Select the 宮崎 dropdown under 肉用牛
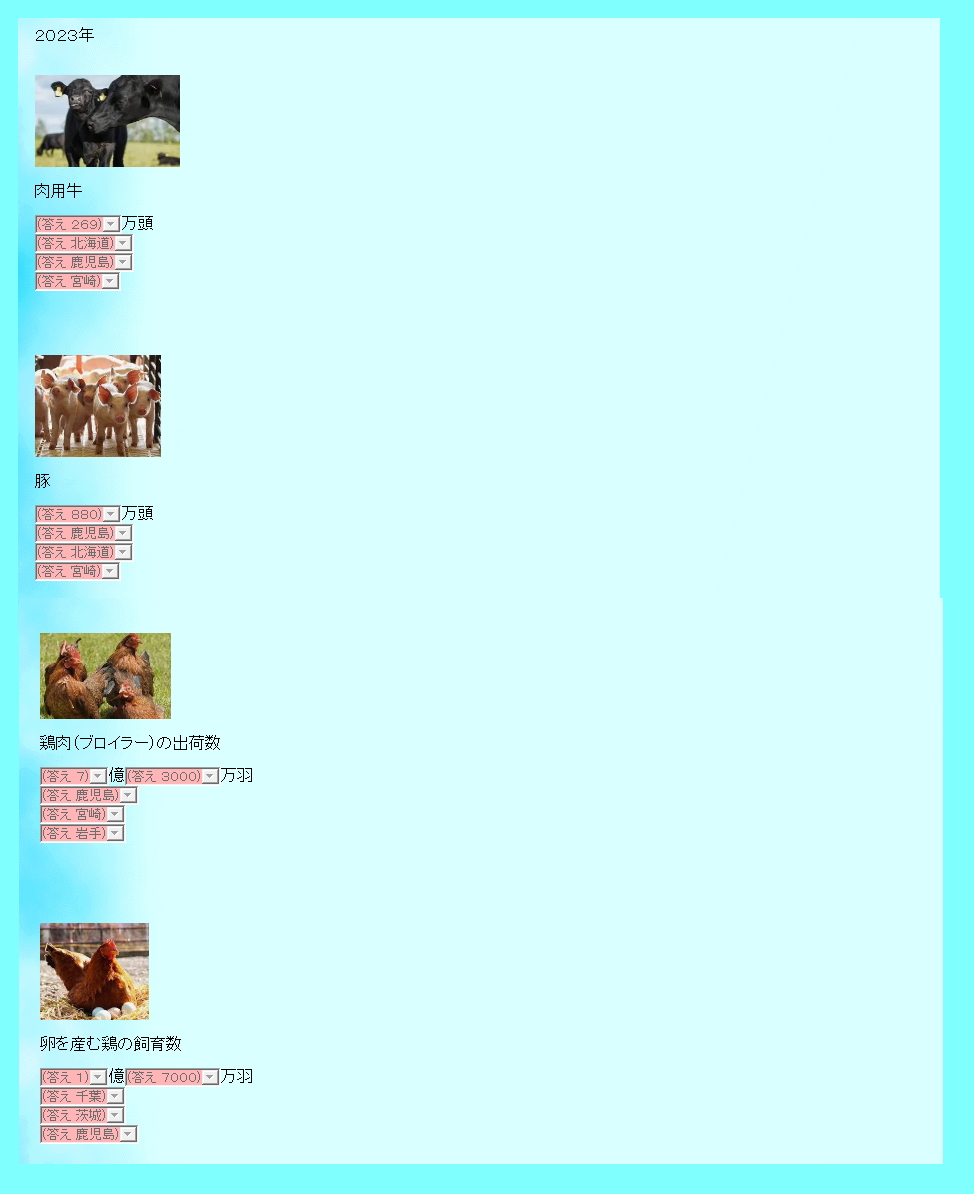974x1194 pixels. click(77, 281)
